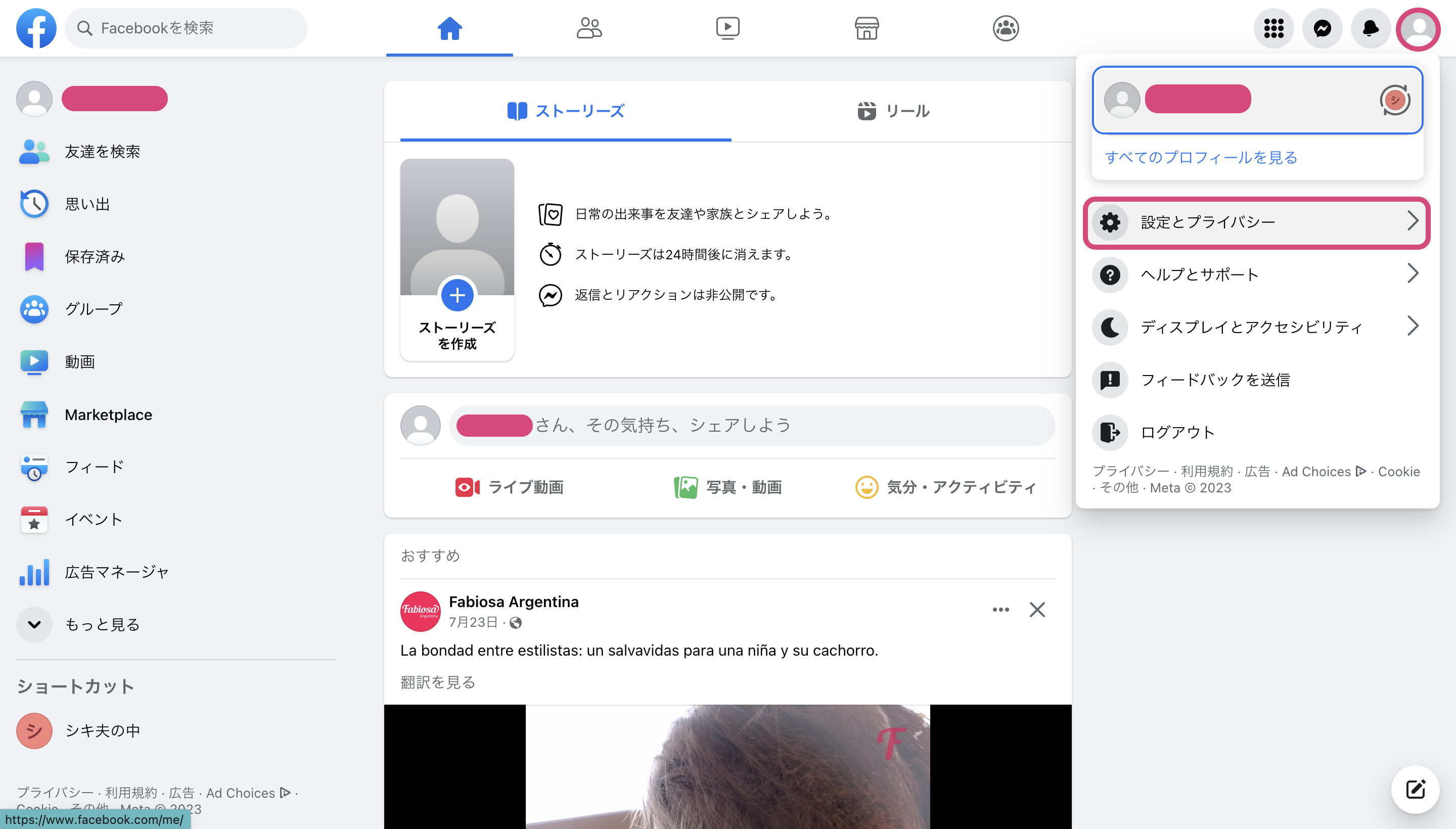Switch to the Friends tab in top bar
Image resolution: width=1456 pixels, height=829 pixels.
(589, 28)
